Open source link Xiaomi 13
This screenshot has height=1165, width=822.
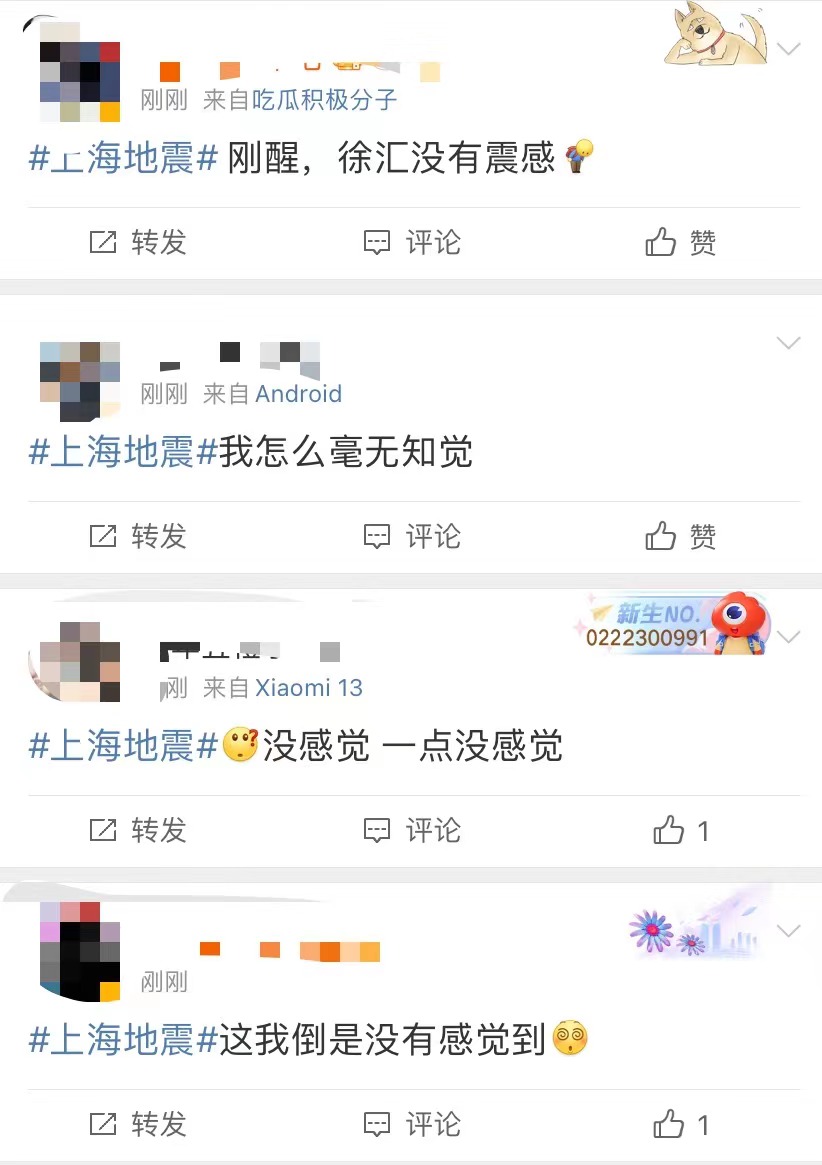[308, 688]
